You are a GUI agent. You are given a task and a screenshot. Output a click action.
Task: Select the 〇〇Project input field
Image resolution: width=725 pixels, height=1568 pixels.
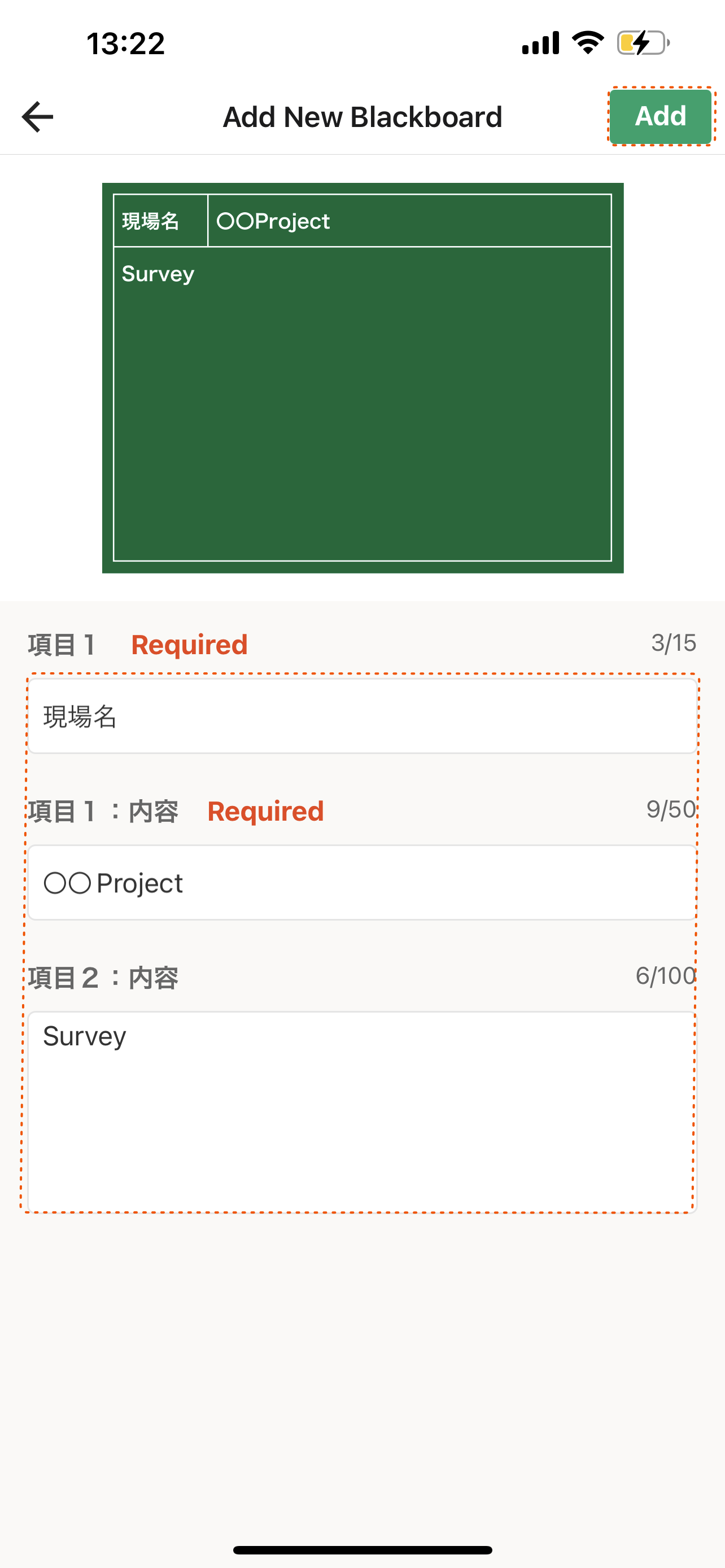coord(362,882)
